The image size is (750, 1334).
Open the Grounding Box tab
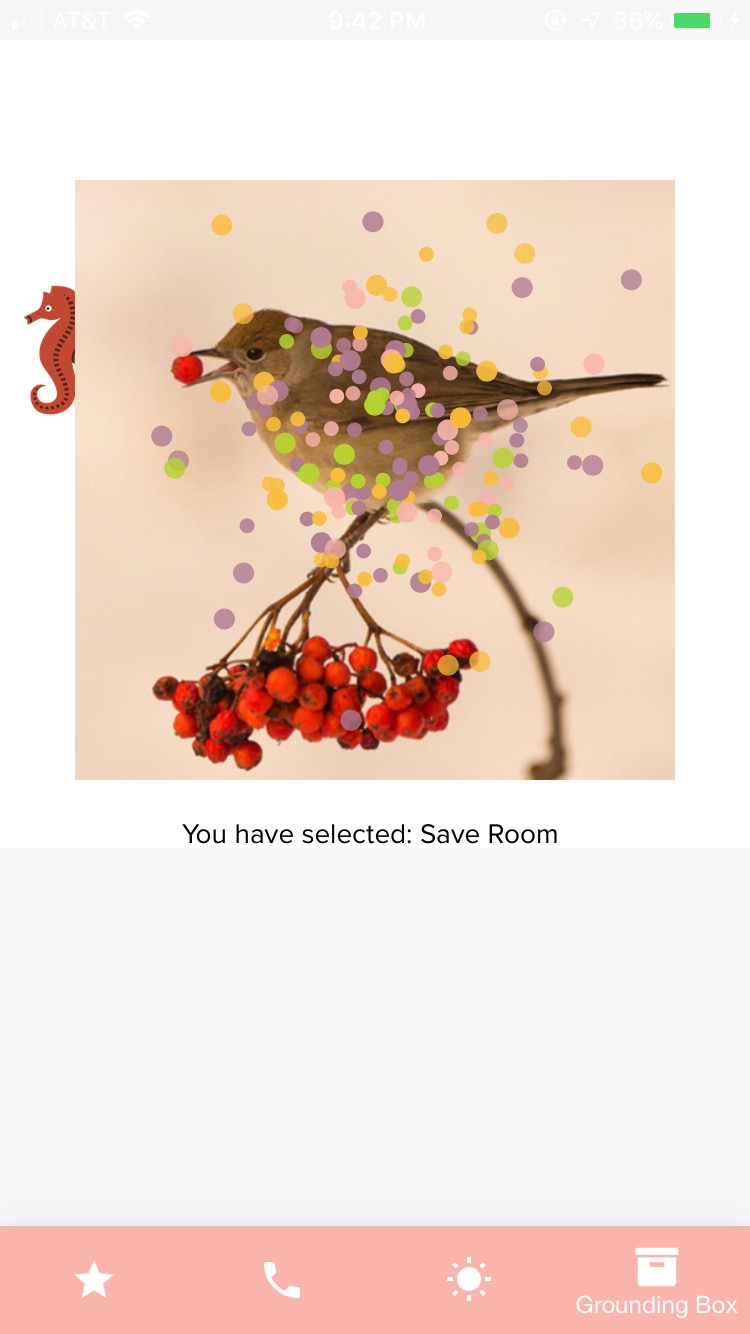tap(656, 1281)
